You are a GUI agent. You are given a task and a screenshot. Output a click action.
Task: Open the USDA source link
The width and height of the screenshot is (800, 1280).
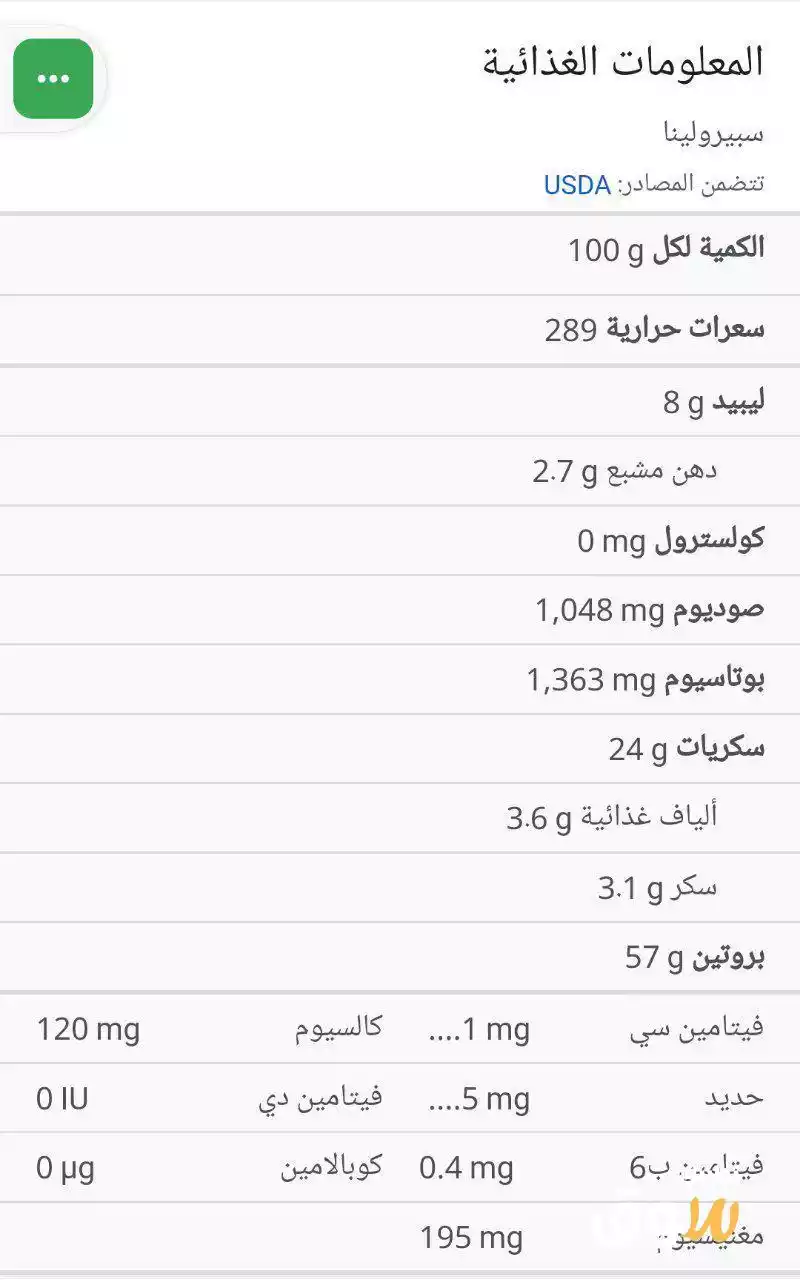577,185
